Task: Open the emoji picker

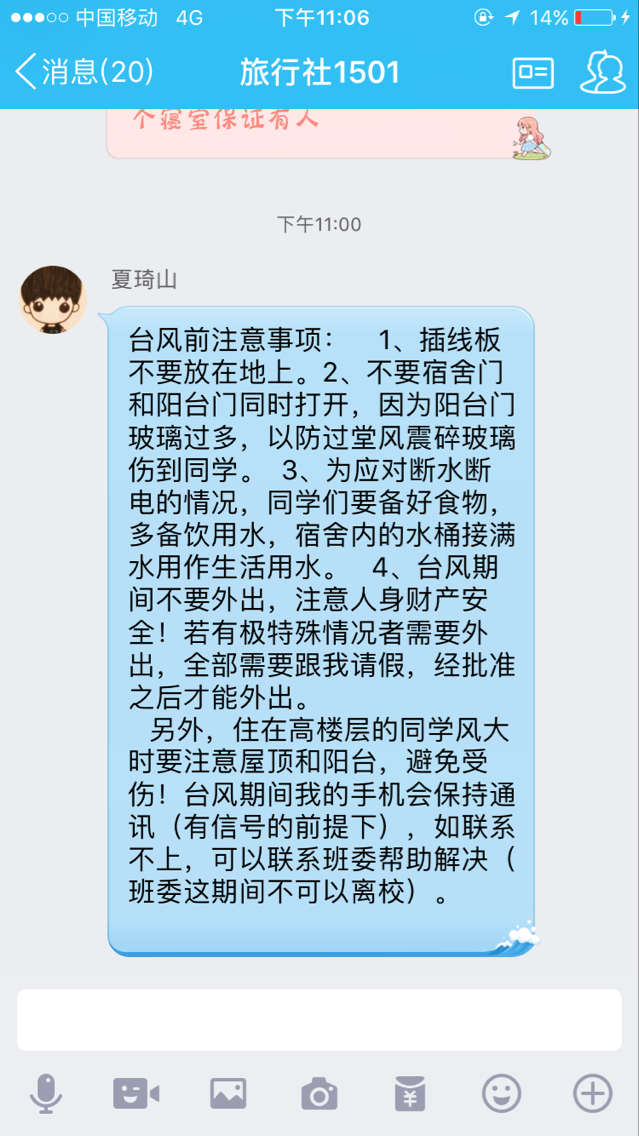Action: pos(502,1094)
